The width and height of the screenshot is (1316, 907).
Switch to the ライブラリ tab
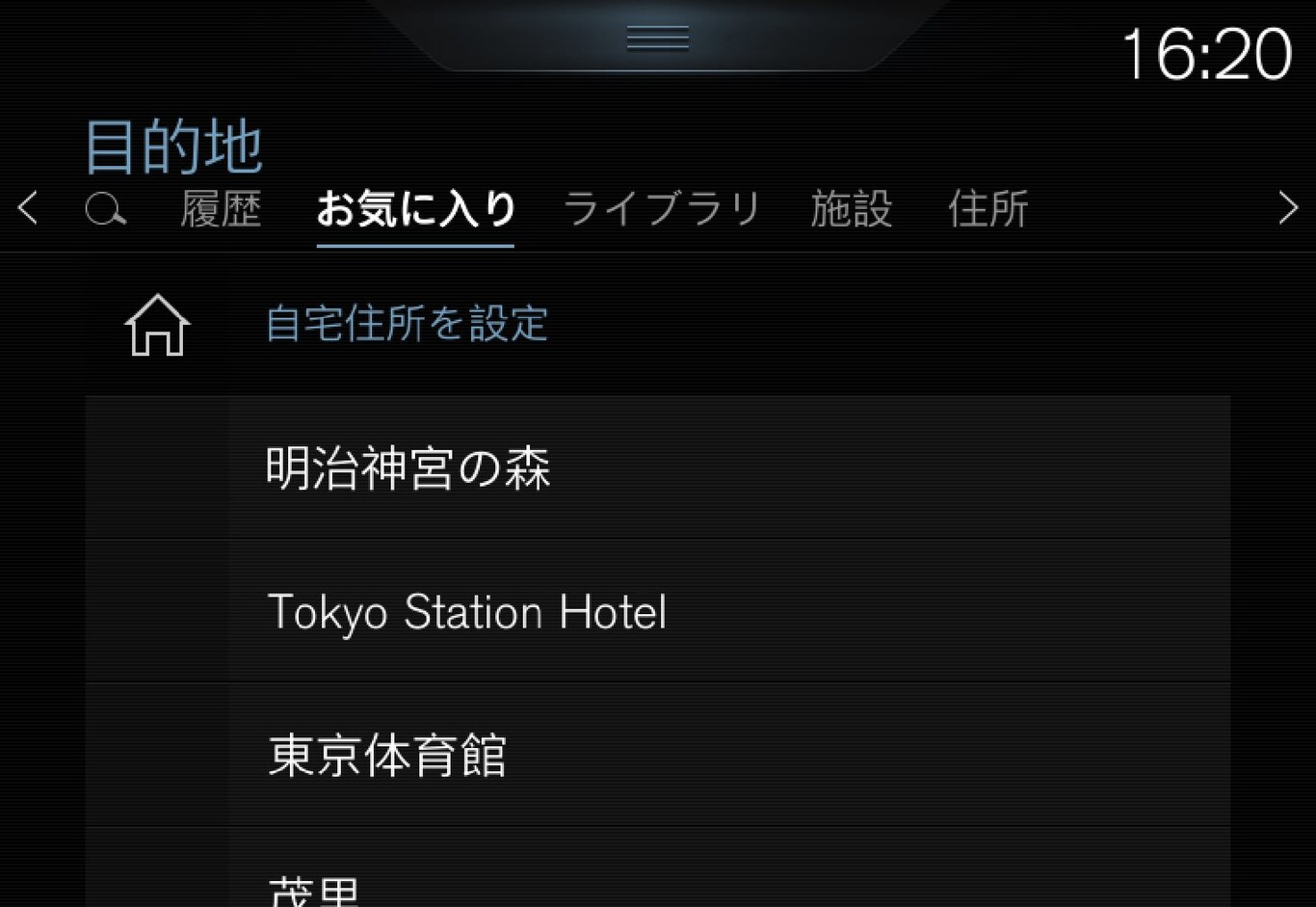[x=662, y=208]
